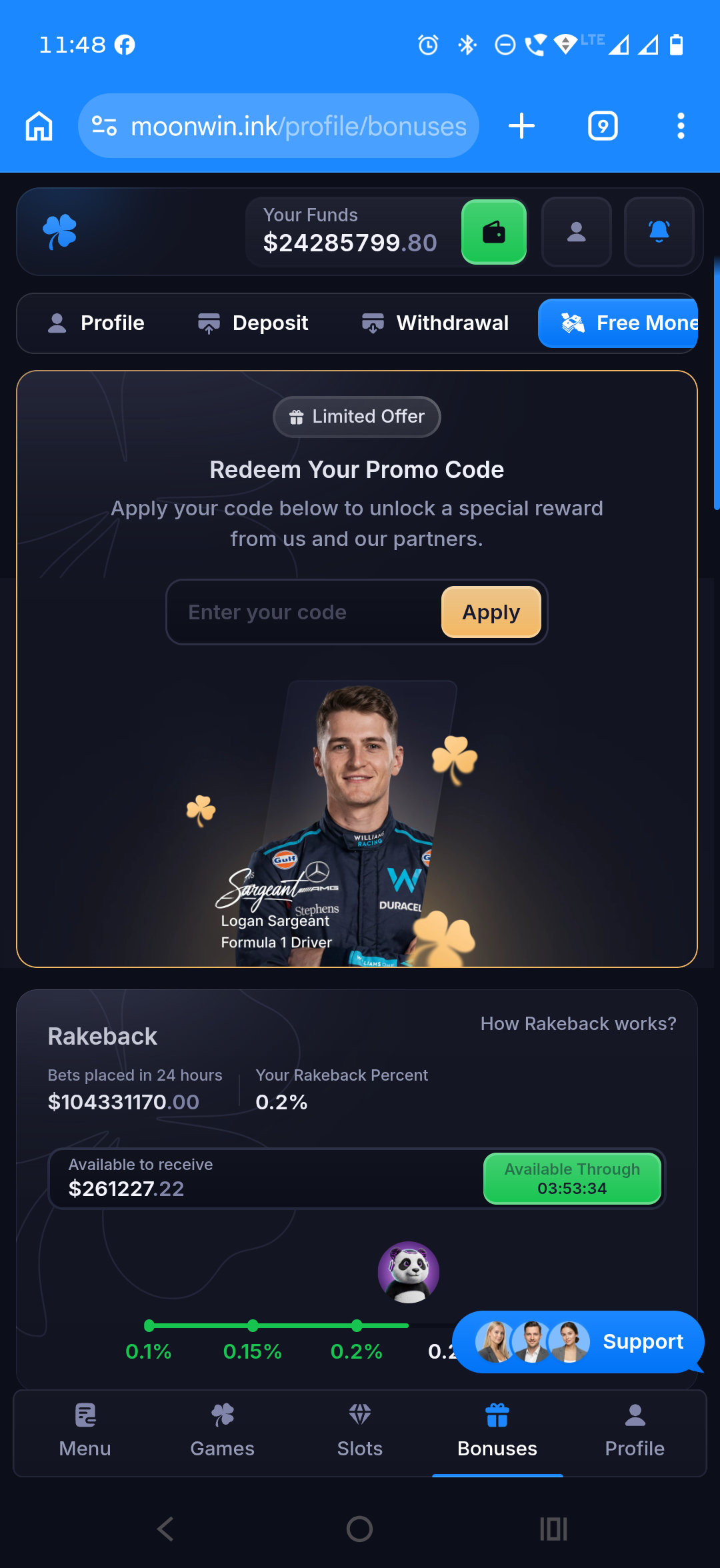Go to Slots in bottom navigation
This screenshot has width=720, height=1568.
(x=360, y=1432)
